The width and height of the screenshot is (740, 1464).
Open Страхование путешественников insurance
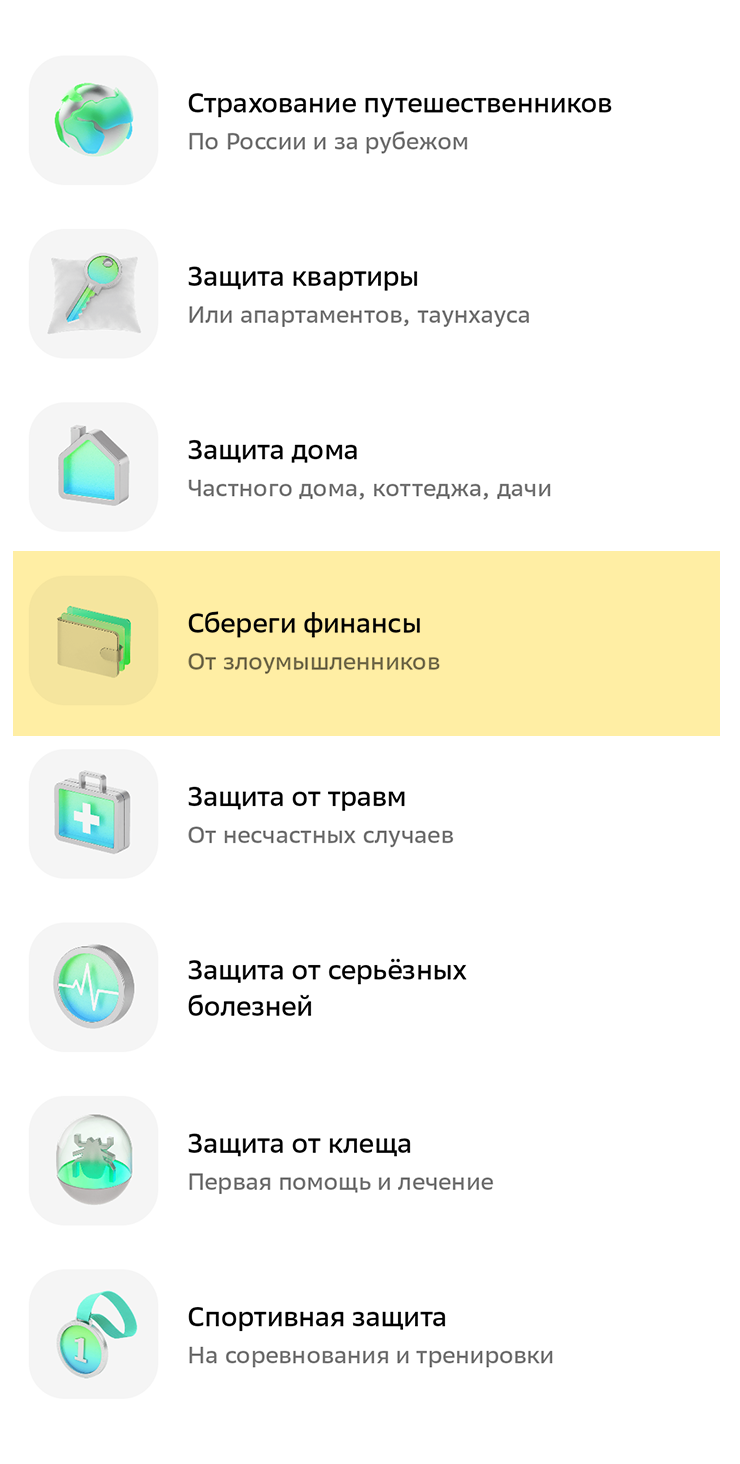click(398, 120)
